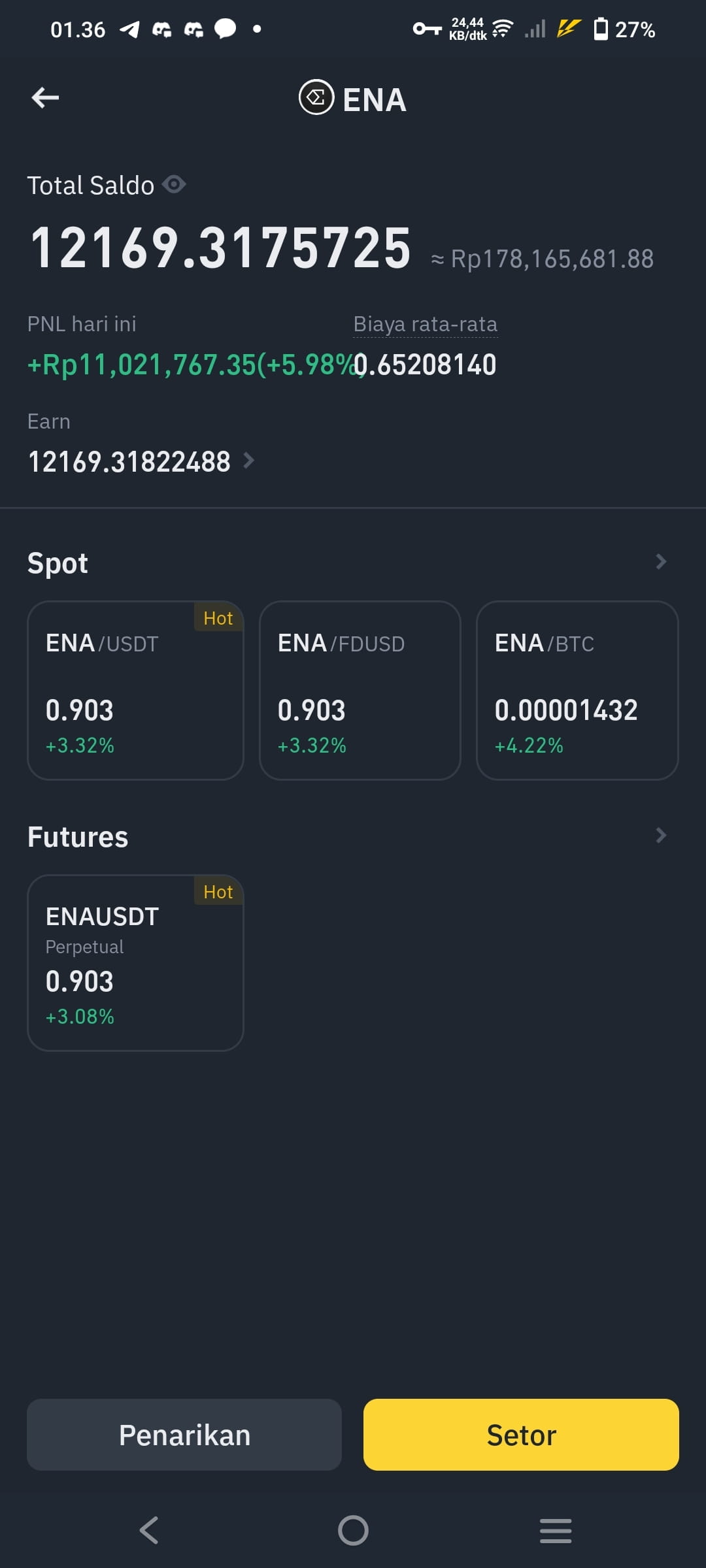Select the ENAUSDT Perpetual futures card
706x1568 pixels.
[135, 960]
